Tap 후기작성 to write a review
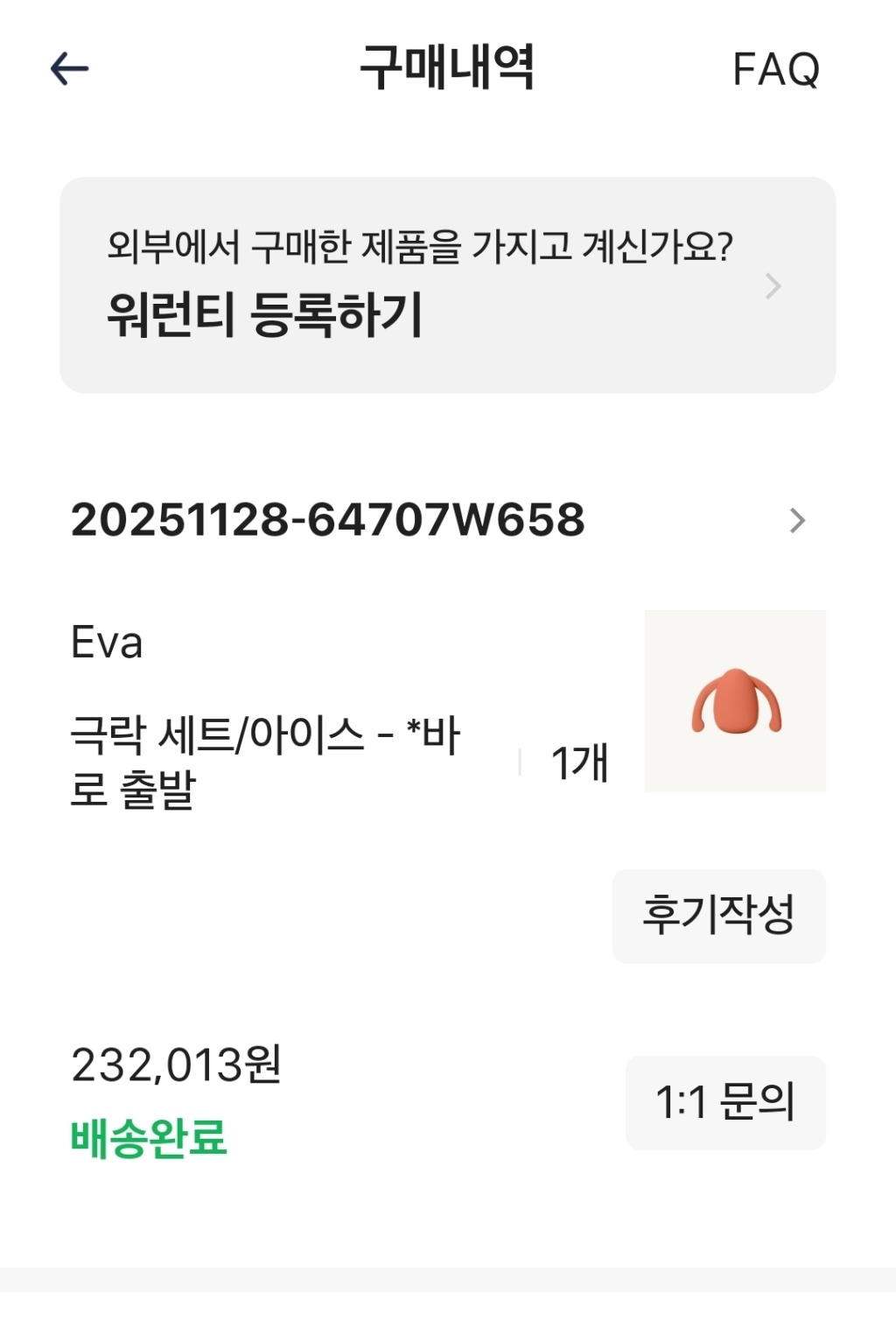 click(718, 916)
